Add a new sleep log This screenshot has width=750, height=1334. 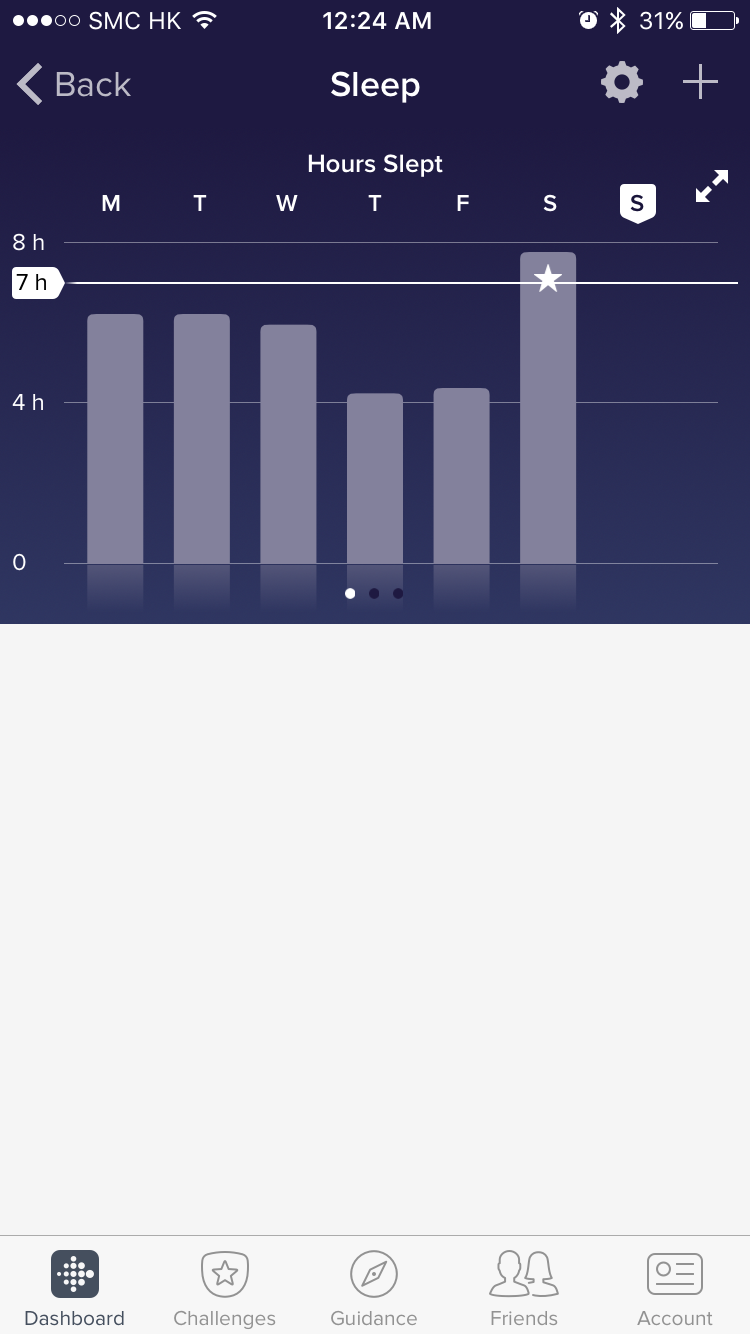coord(700,83)
